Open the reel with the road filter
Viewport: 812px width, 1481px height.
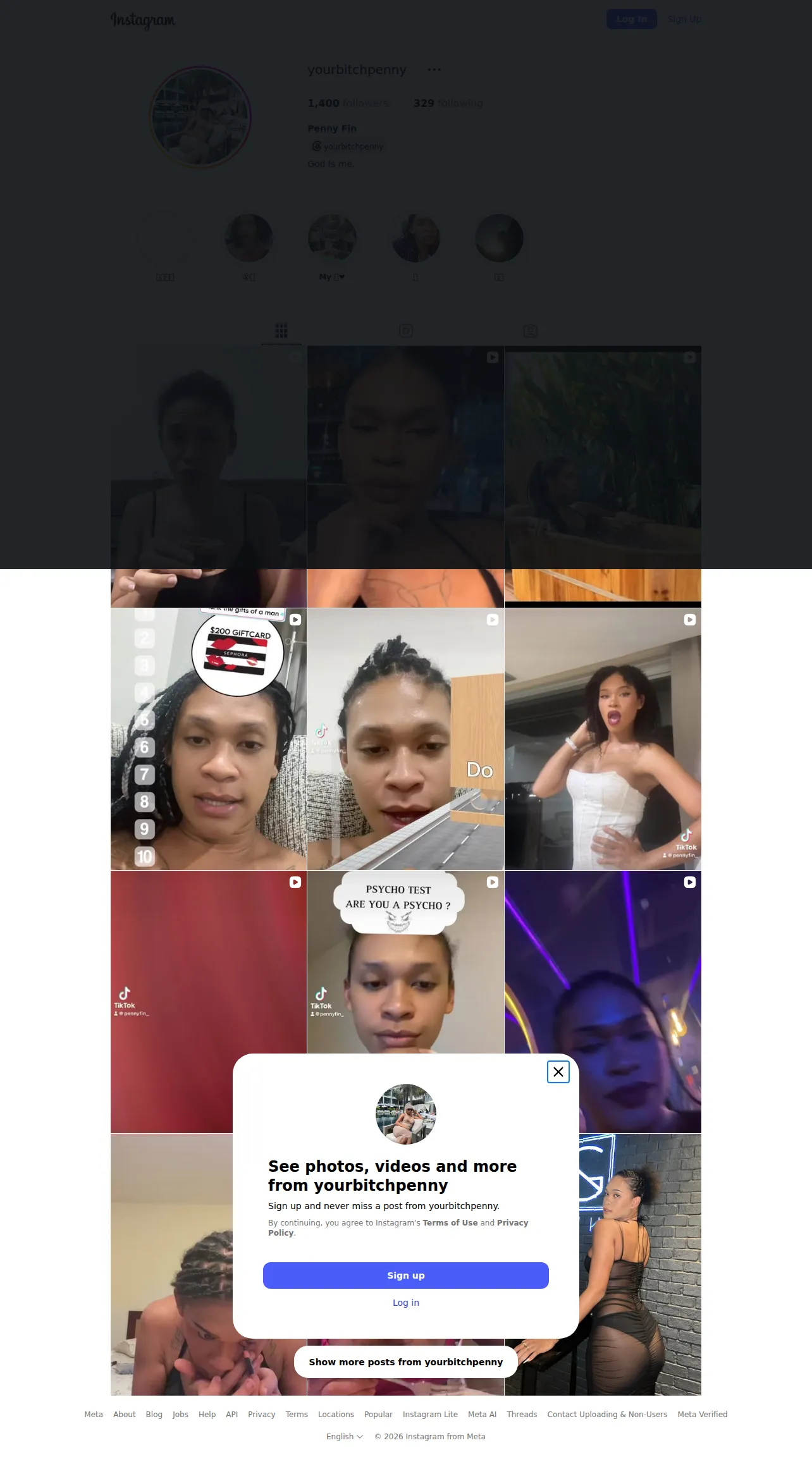pyautogui.click(x=406, y=739)
